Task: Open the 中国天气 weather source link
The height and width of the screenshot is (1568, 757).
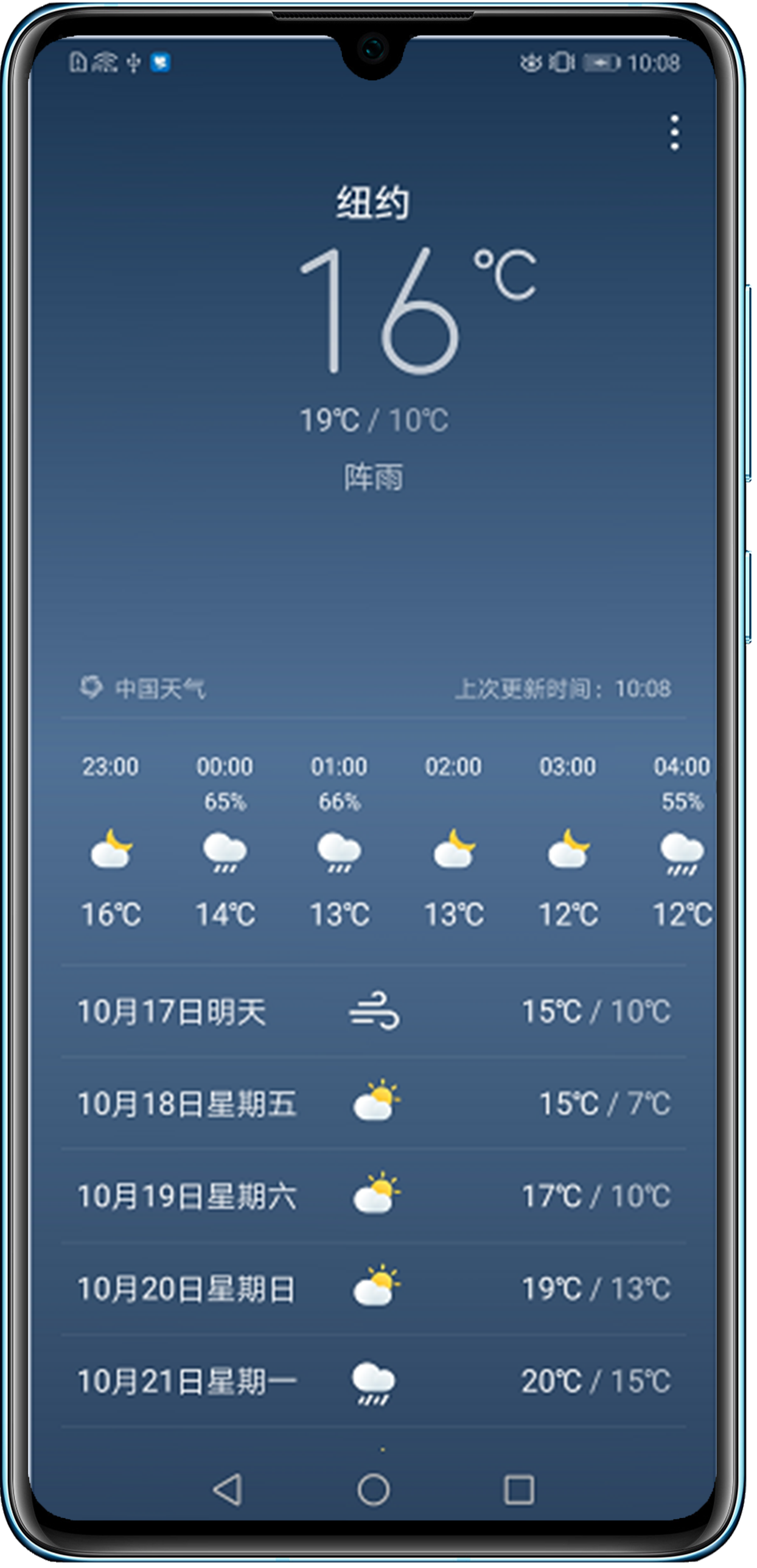Action: pyautogui.click(x=144, y=688)
